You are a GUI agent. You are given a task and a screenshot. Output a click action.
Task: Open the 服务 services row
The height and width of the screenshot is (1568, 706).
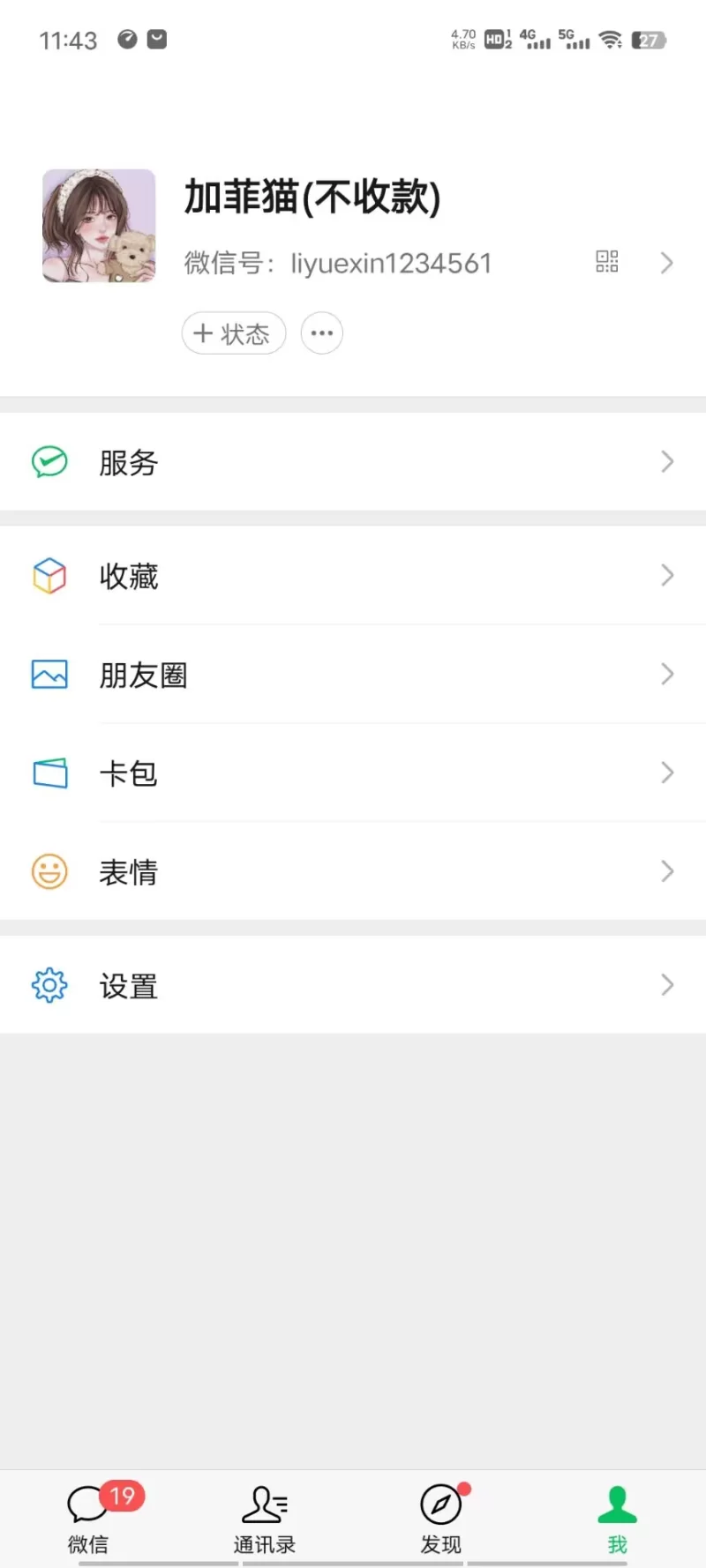click(x=353, y=462)
